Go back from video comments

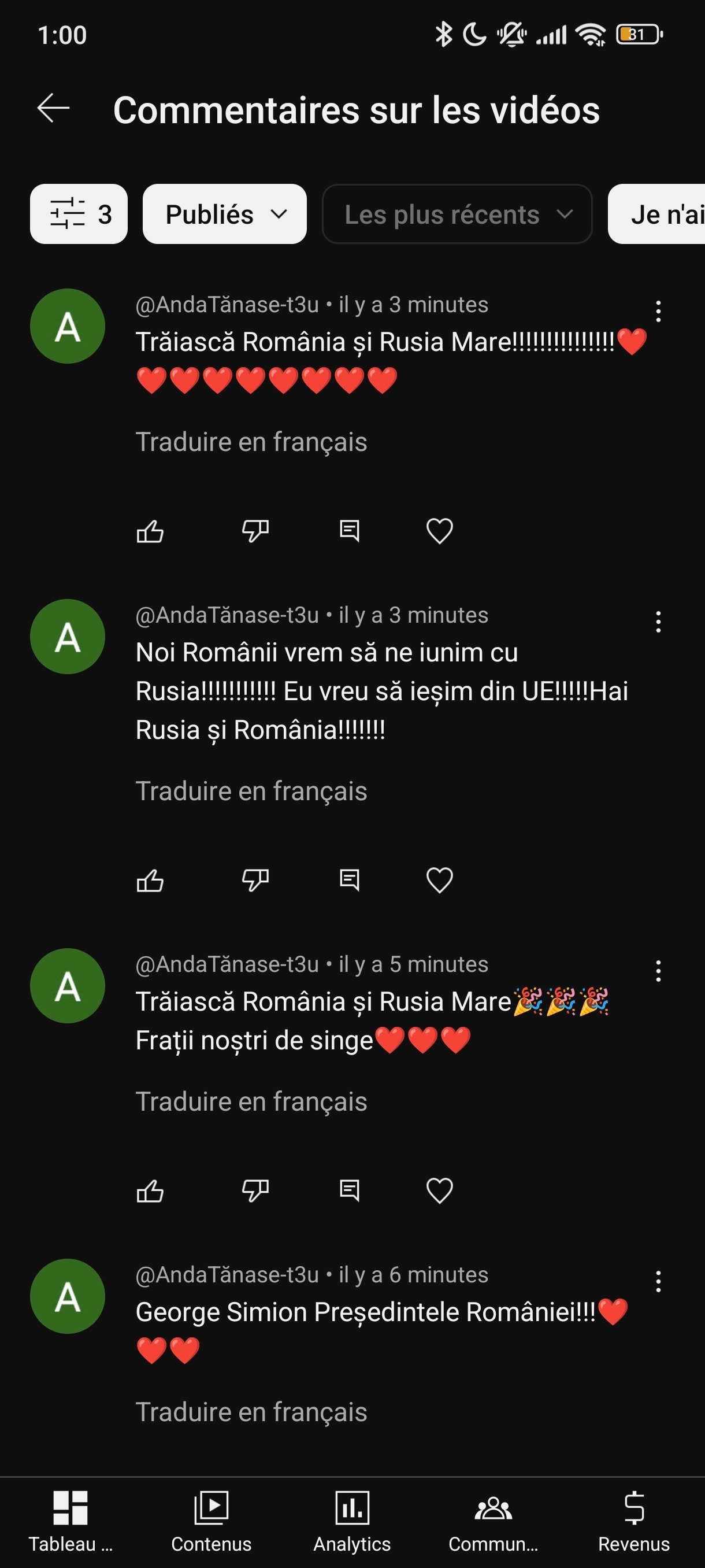click(x=54, y=109)
